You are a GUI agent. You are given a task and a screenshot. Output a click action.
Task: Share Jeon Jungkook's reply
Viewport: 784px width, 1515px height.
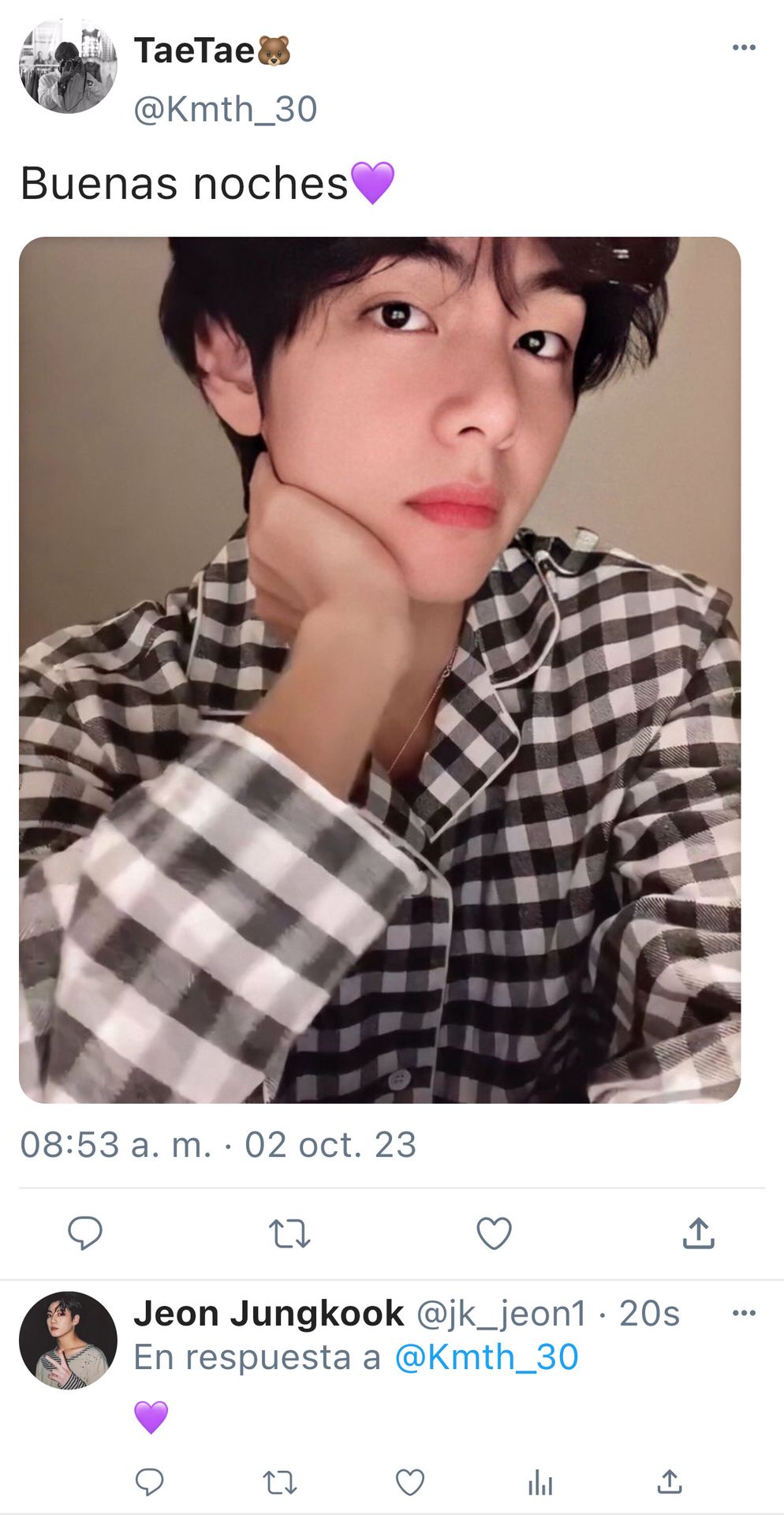[669, 1482]
